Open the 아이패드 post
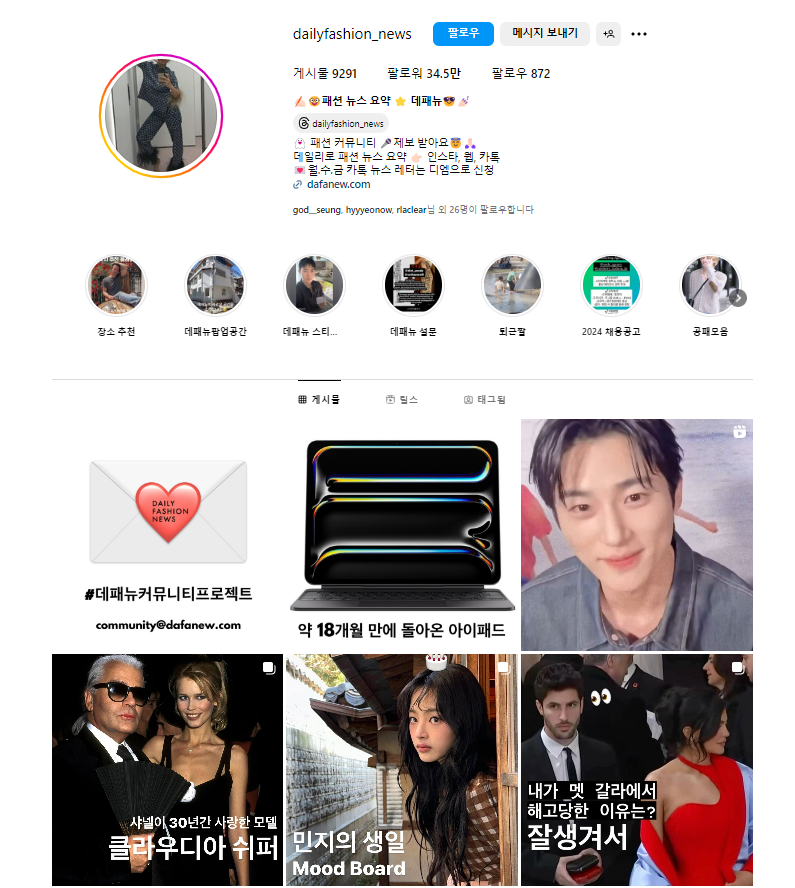795x888 pixels. 402,535
